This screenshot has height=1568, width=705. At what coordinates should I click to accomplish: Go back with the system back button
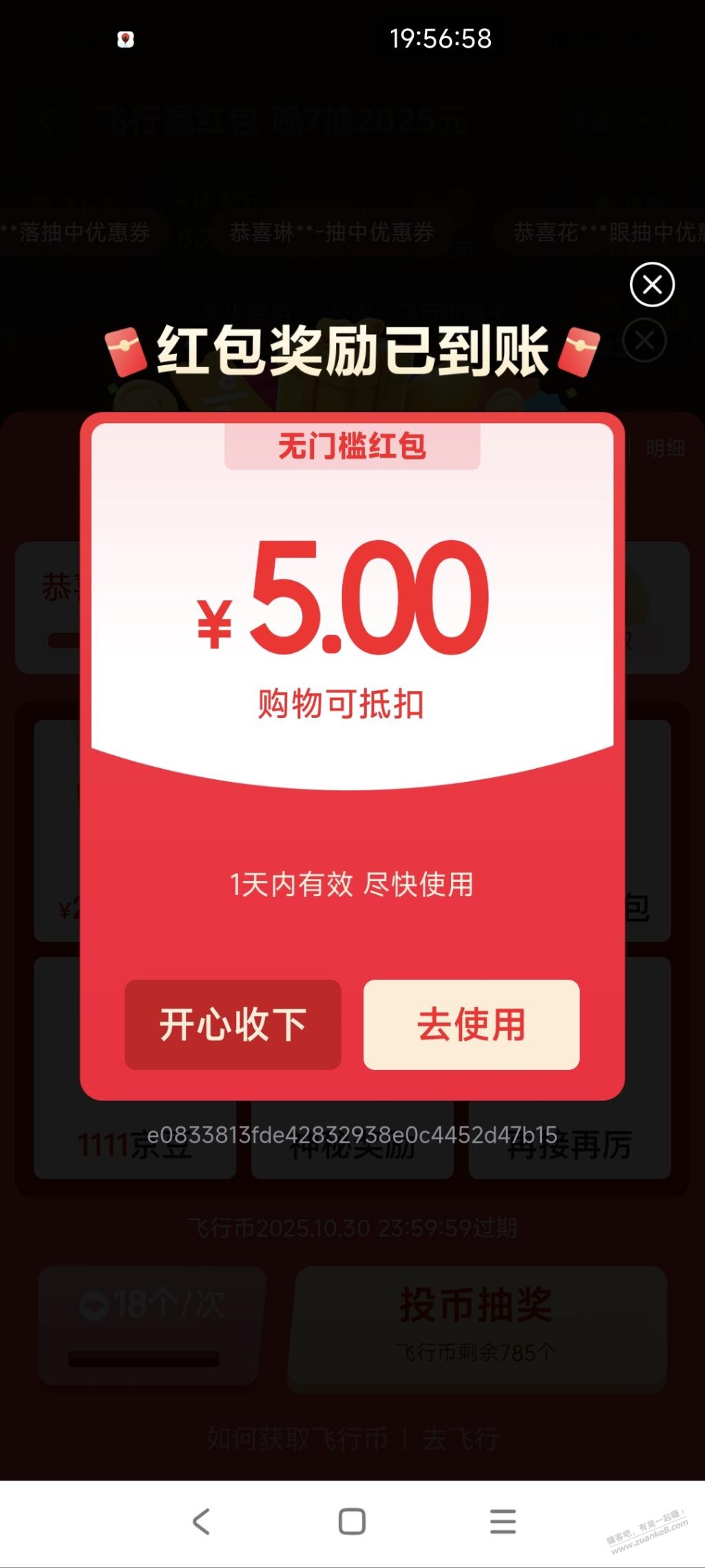click(201, 1522)
